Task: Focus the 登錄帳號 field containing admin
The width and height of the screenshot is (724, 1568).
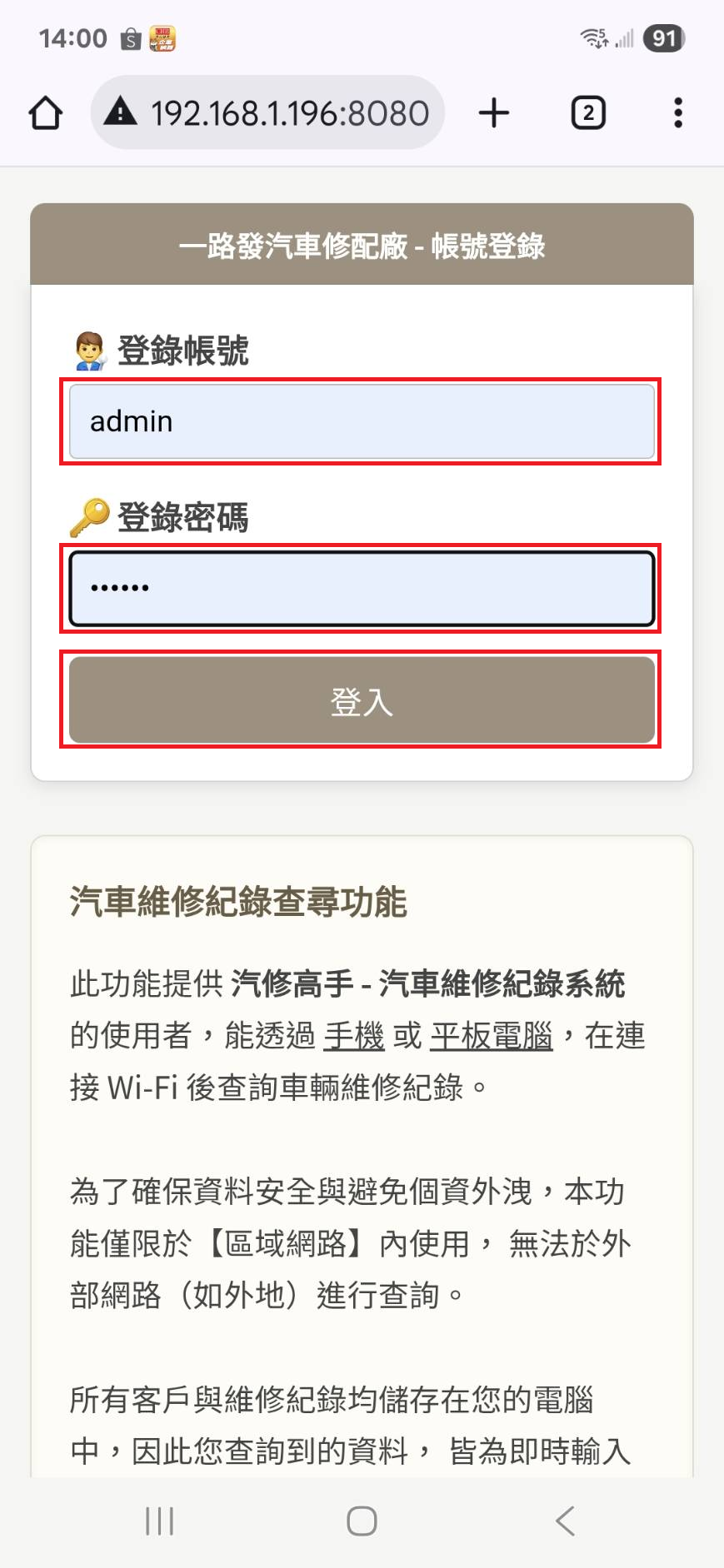Action: [x=361, y=421]
